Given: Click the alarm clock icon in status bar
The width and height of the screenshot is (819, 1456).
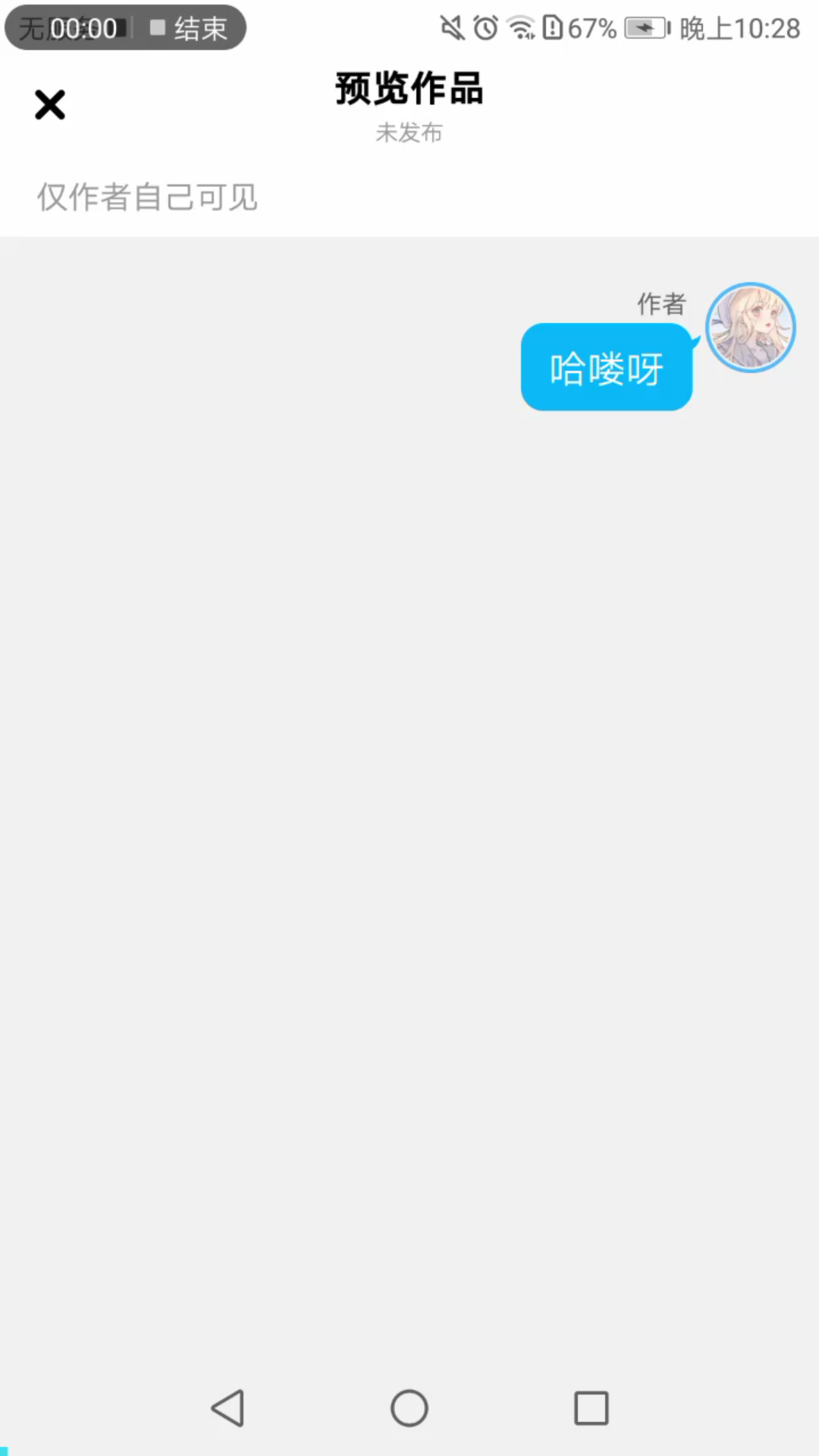Looking at the screenshot, I should tap(485, 27).
